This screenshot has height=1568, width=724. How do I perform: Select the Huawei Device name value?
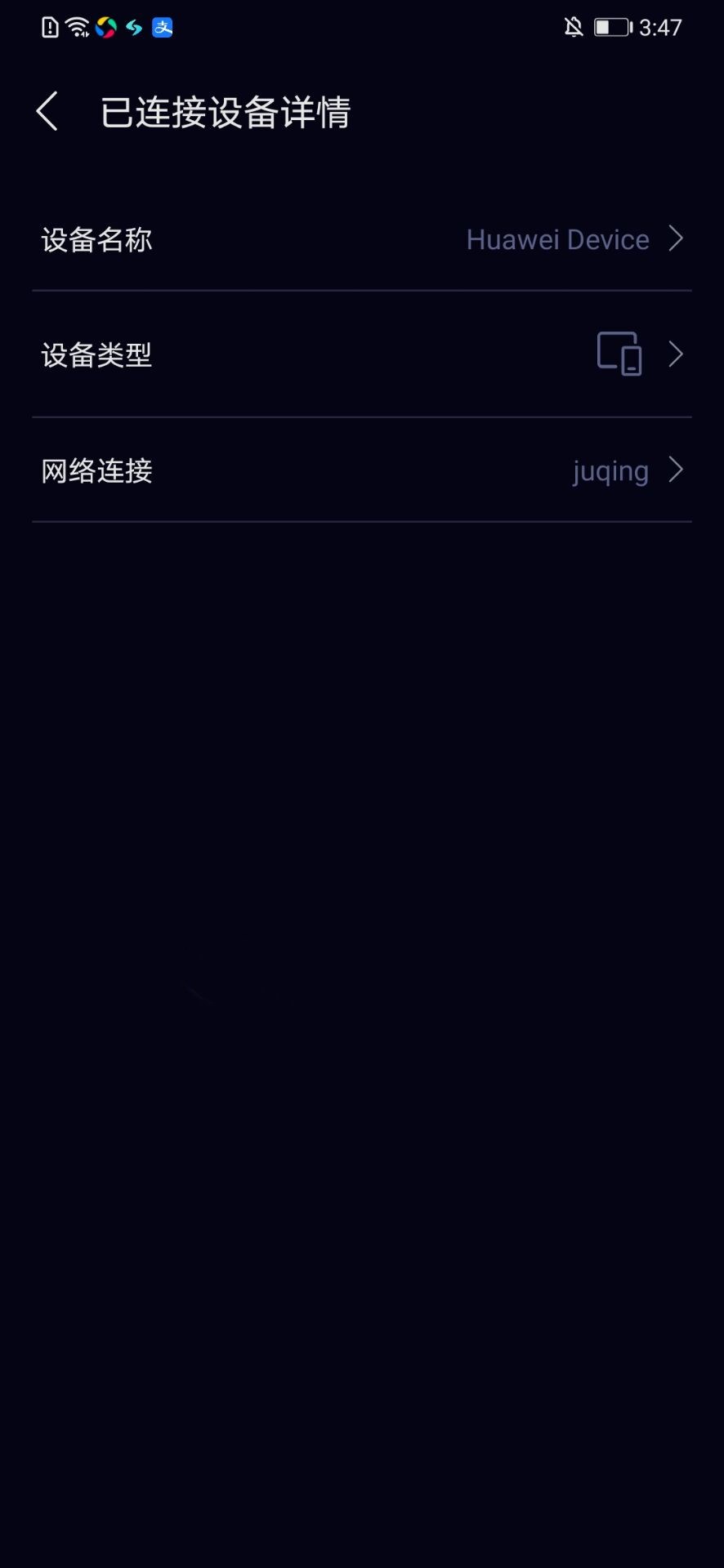coord(556,239)
